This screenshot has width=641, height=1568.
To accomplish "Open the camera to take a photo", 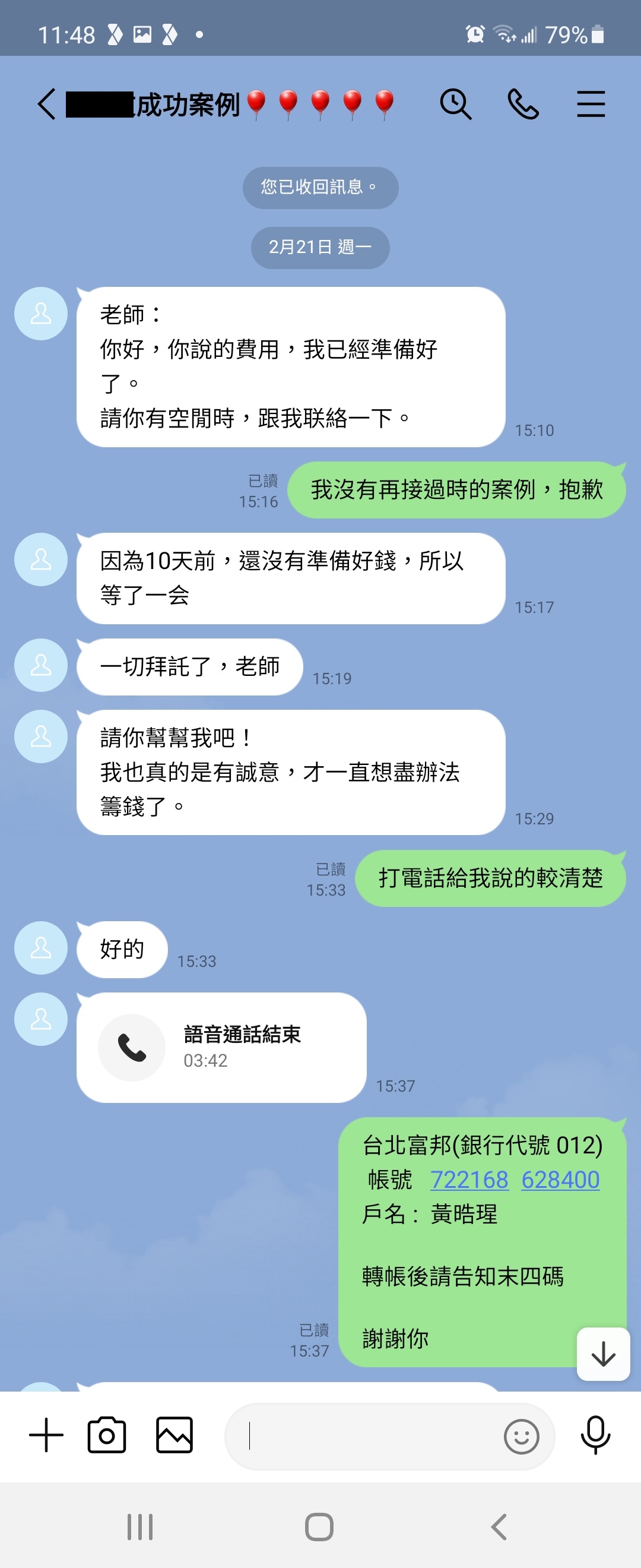I will 107,1435.
